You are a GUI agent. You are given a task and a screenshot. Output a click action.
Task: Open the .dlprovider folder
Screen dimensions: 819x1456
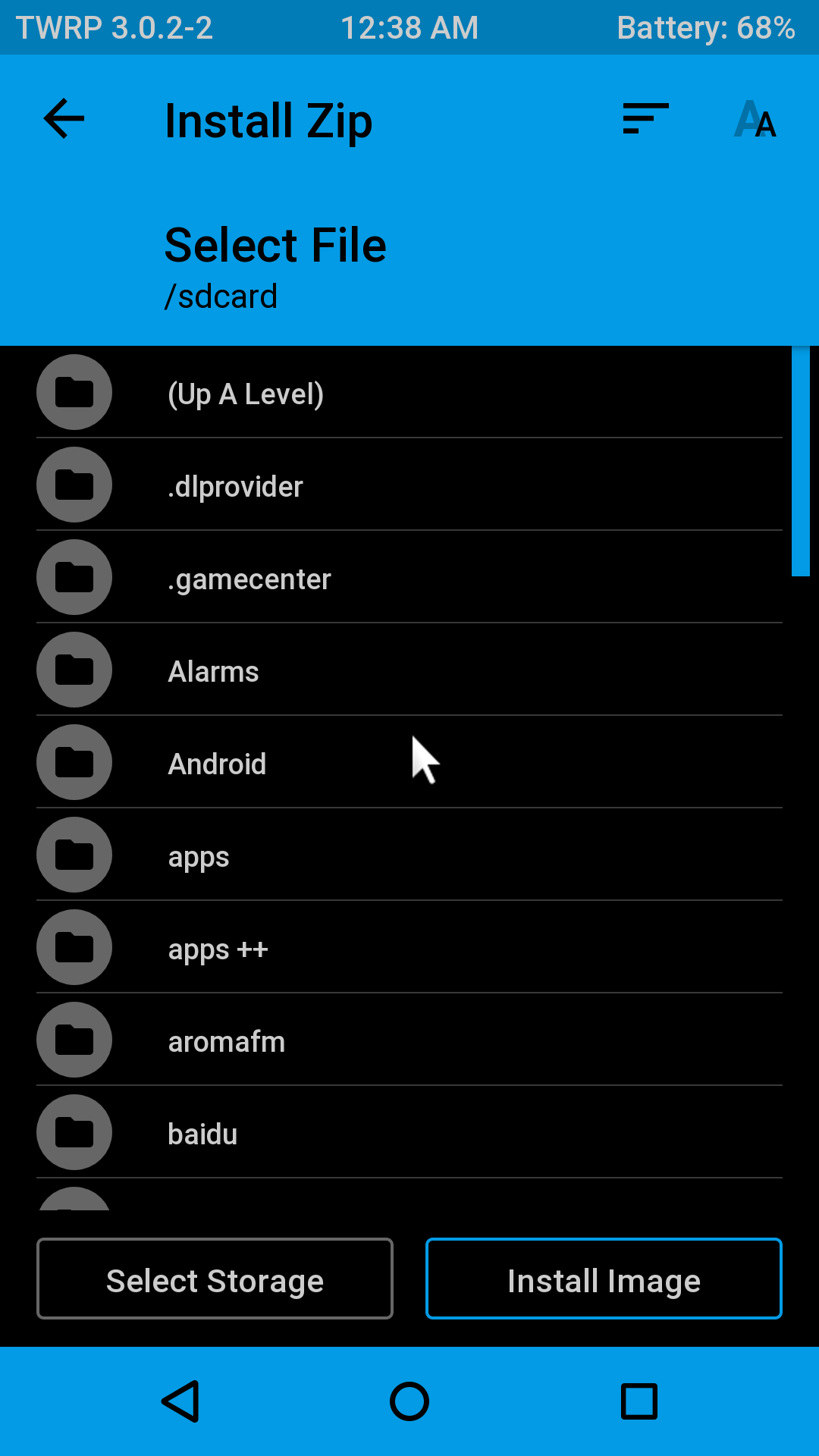(235, 487)
